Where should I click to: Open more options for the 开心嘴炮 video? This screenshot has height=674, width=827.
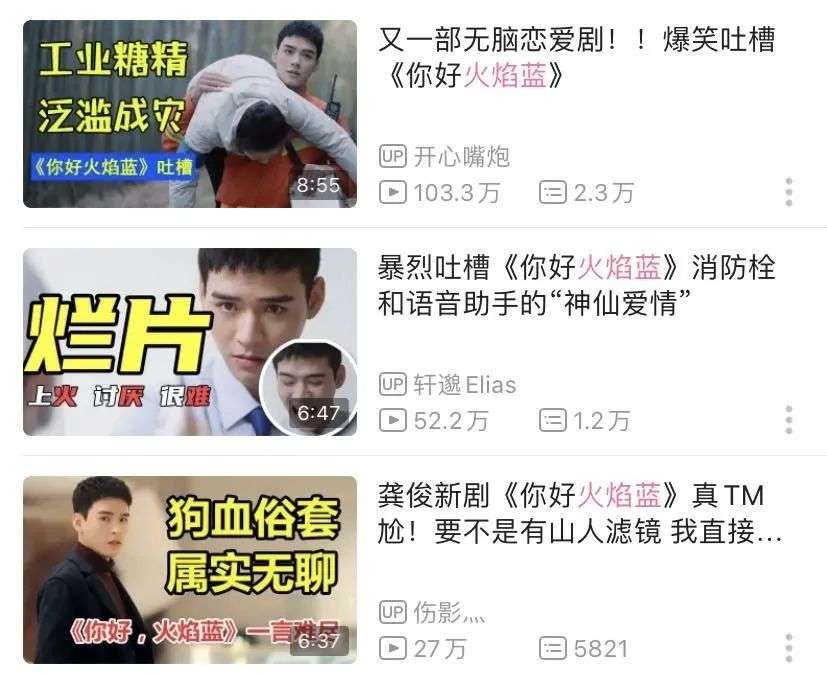pyautogui.click(x=789, y=192)
